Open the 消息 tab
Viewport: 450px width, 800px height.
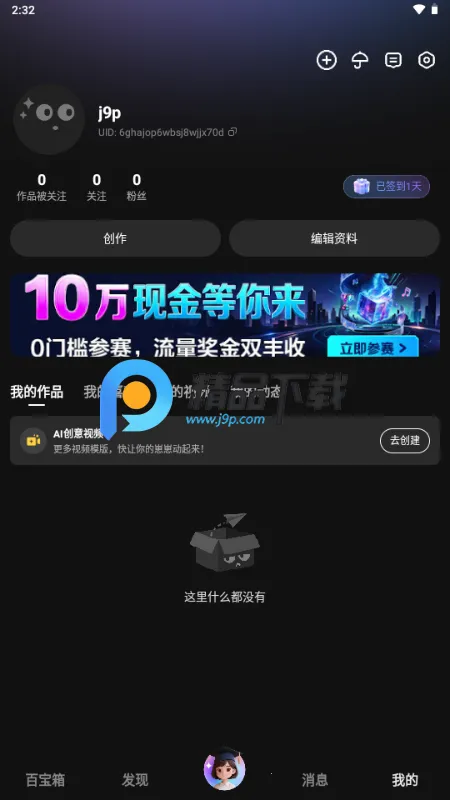[x=314, y=780]
